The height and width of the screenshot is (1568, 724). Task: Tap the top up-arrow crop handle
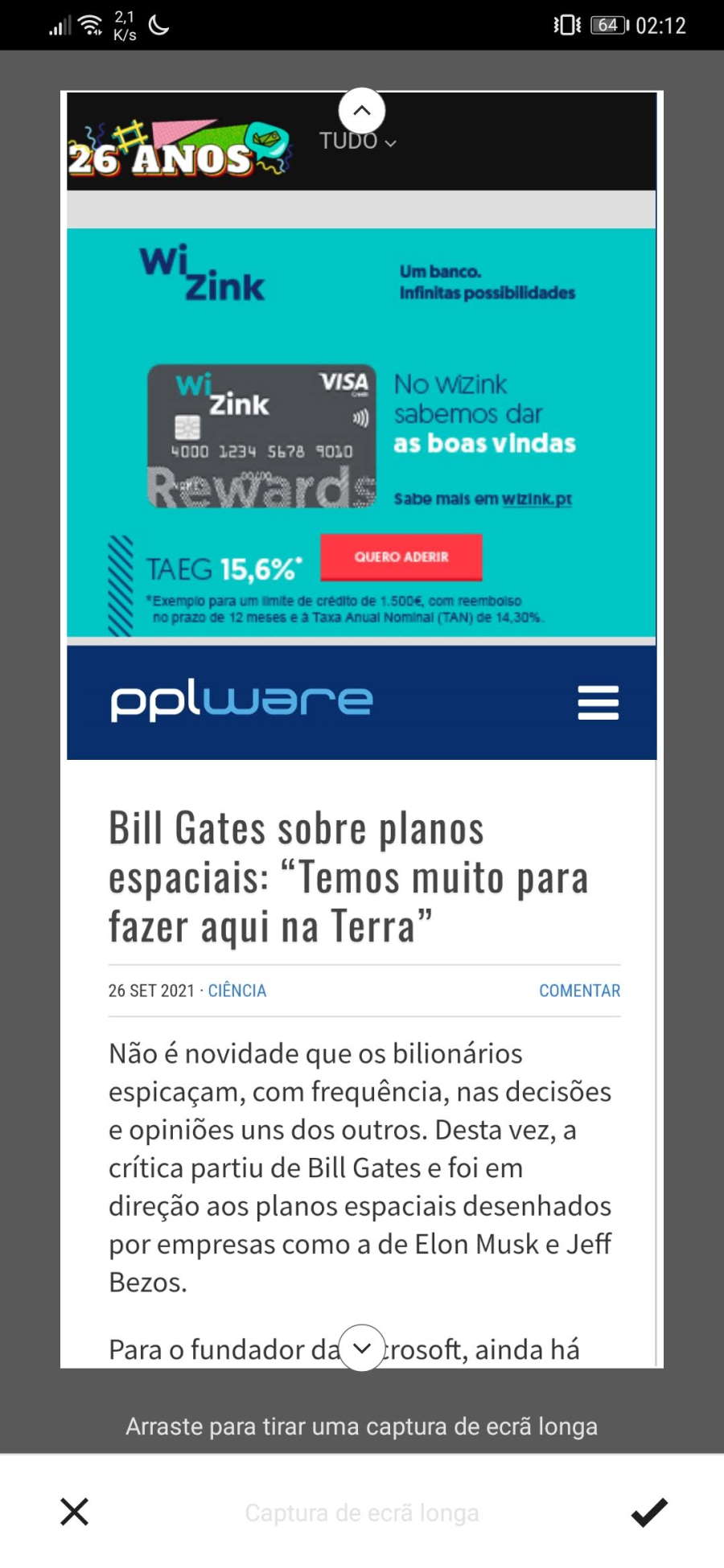[x=362, y=111]
